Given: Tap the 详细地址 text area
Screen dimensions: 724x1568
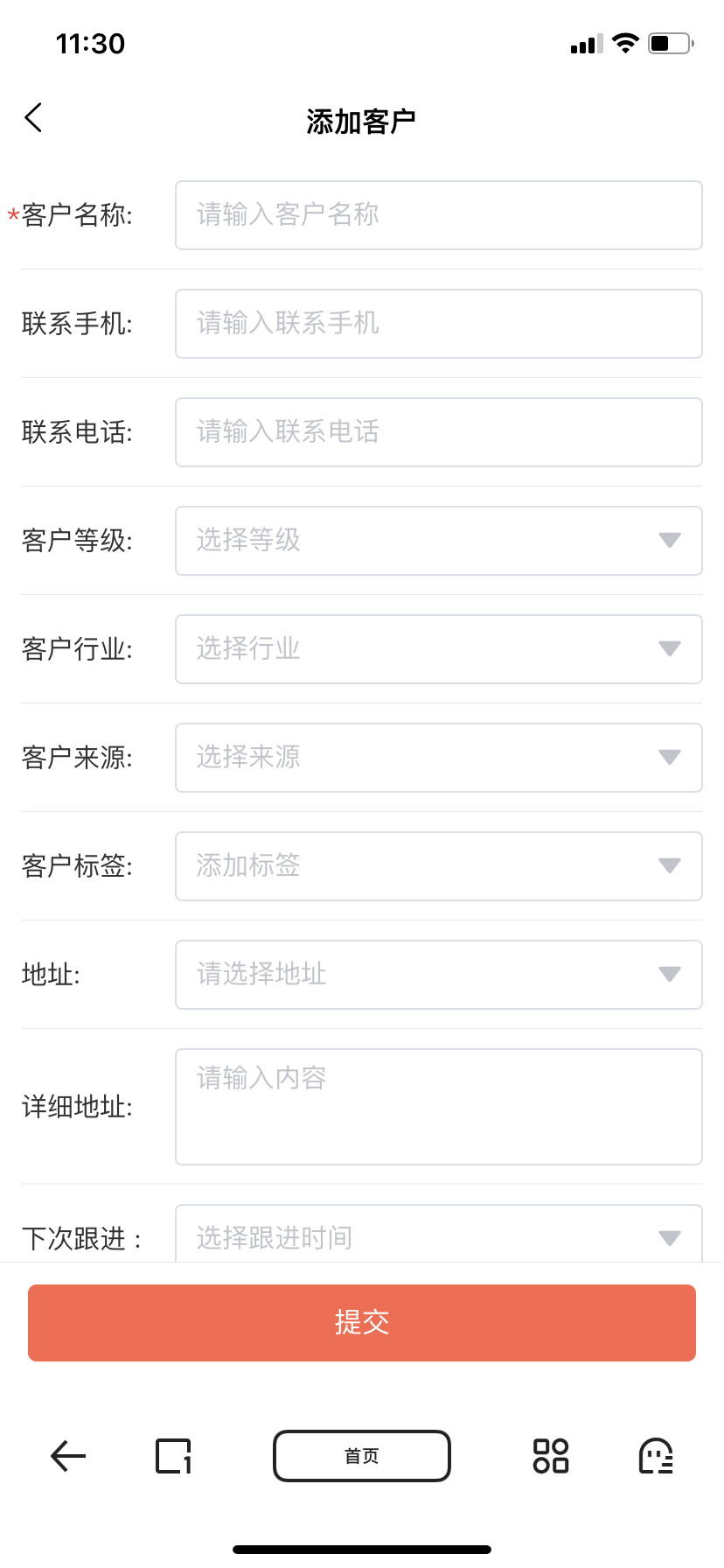Looking at the screenshot, I should click(439, 1107).
